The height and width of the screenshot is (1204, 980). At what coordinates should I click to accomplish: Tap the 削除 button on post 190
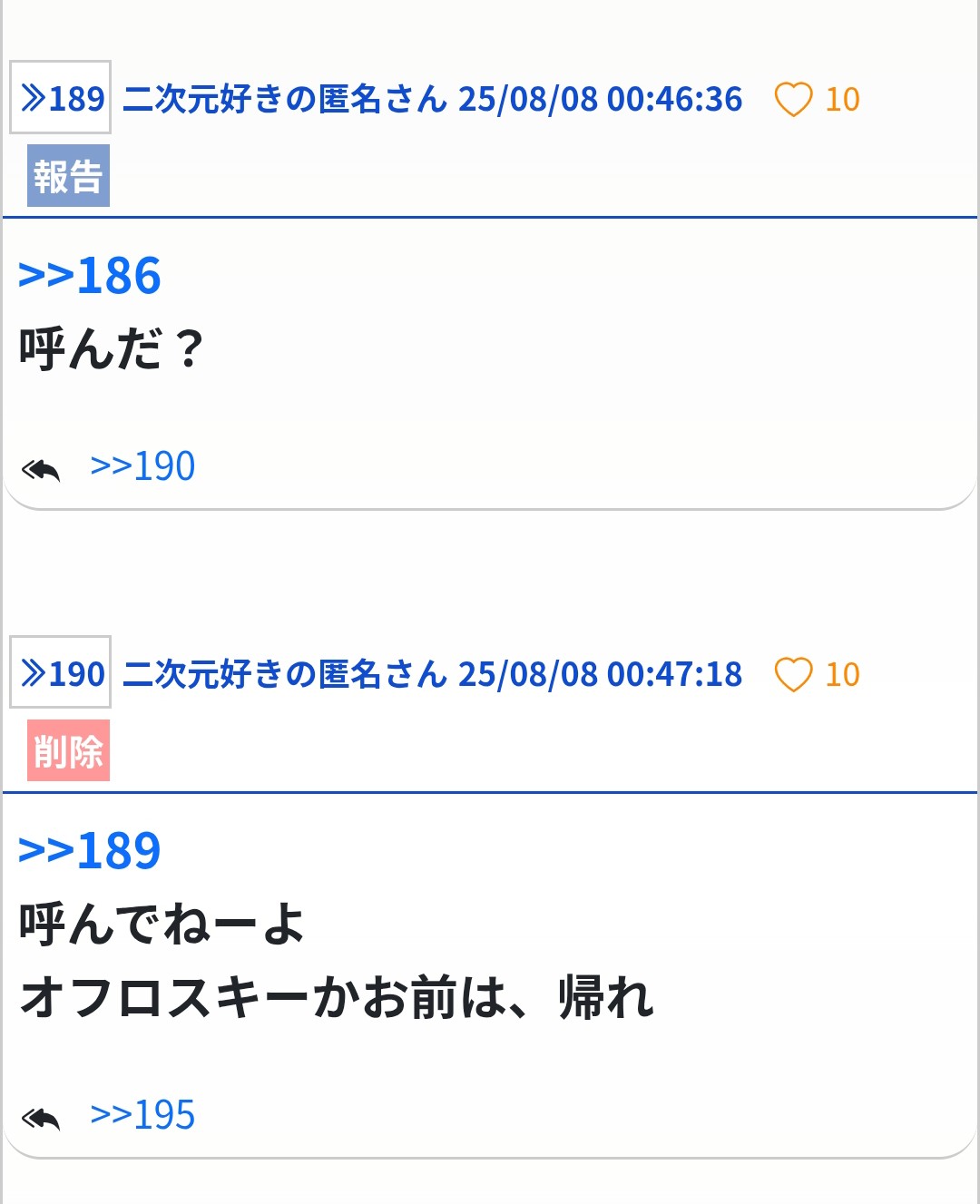pyautogui.click(x=68, y=750)
